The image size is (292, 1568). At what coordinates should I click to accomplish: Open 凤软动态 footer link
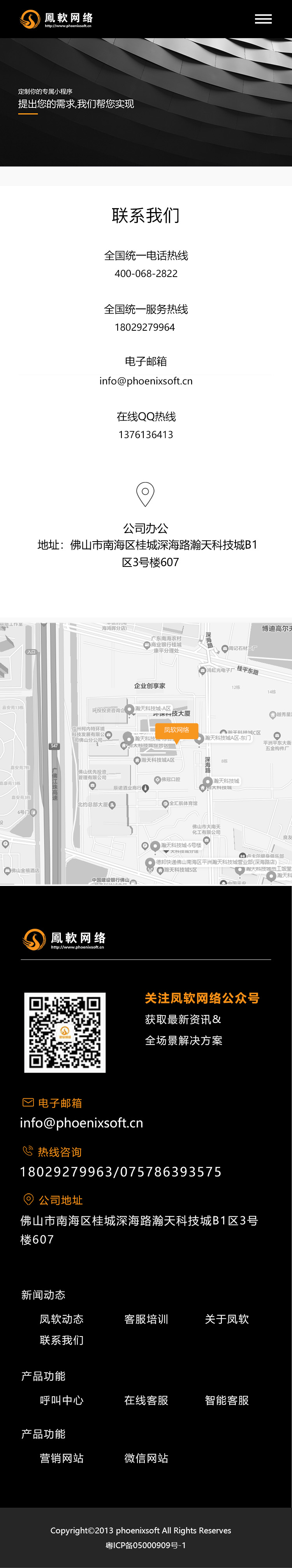[x=62, y=1319]
